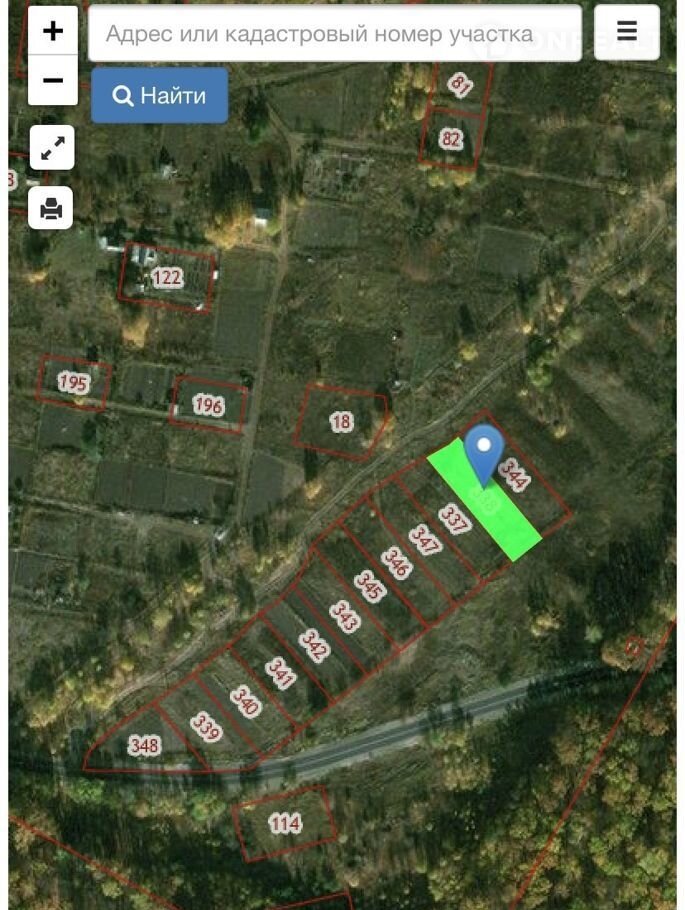The image size is (685, 910).
Task: Open the hamburger menu
Action: (627, 32)
